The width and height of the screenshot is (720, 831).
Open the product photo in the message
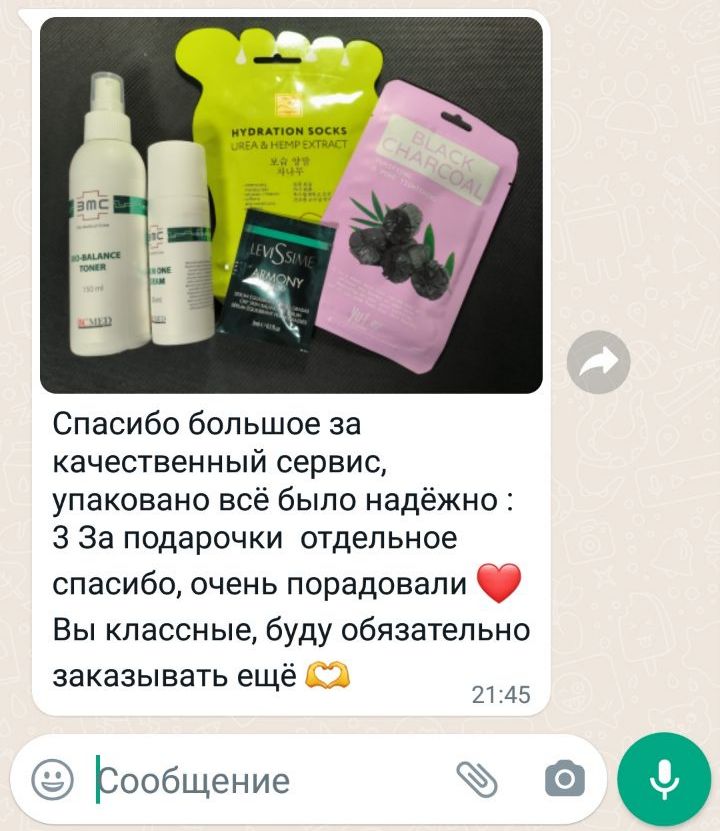[291, 205]
